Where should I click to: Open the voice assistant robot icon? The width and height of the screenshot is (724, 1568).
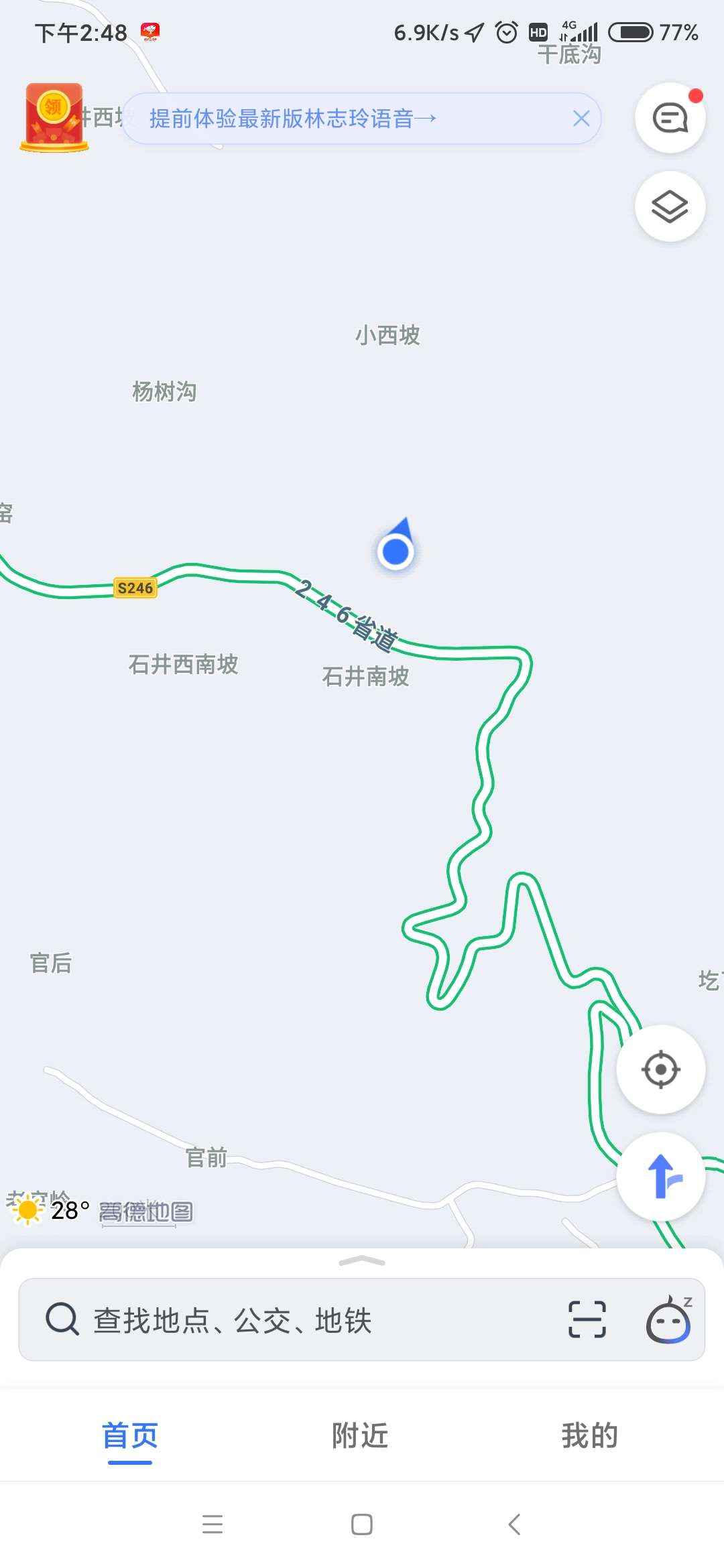click(668, 1319)
